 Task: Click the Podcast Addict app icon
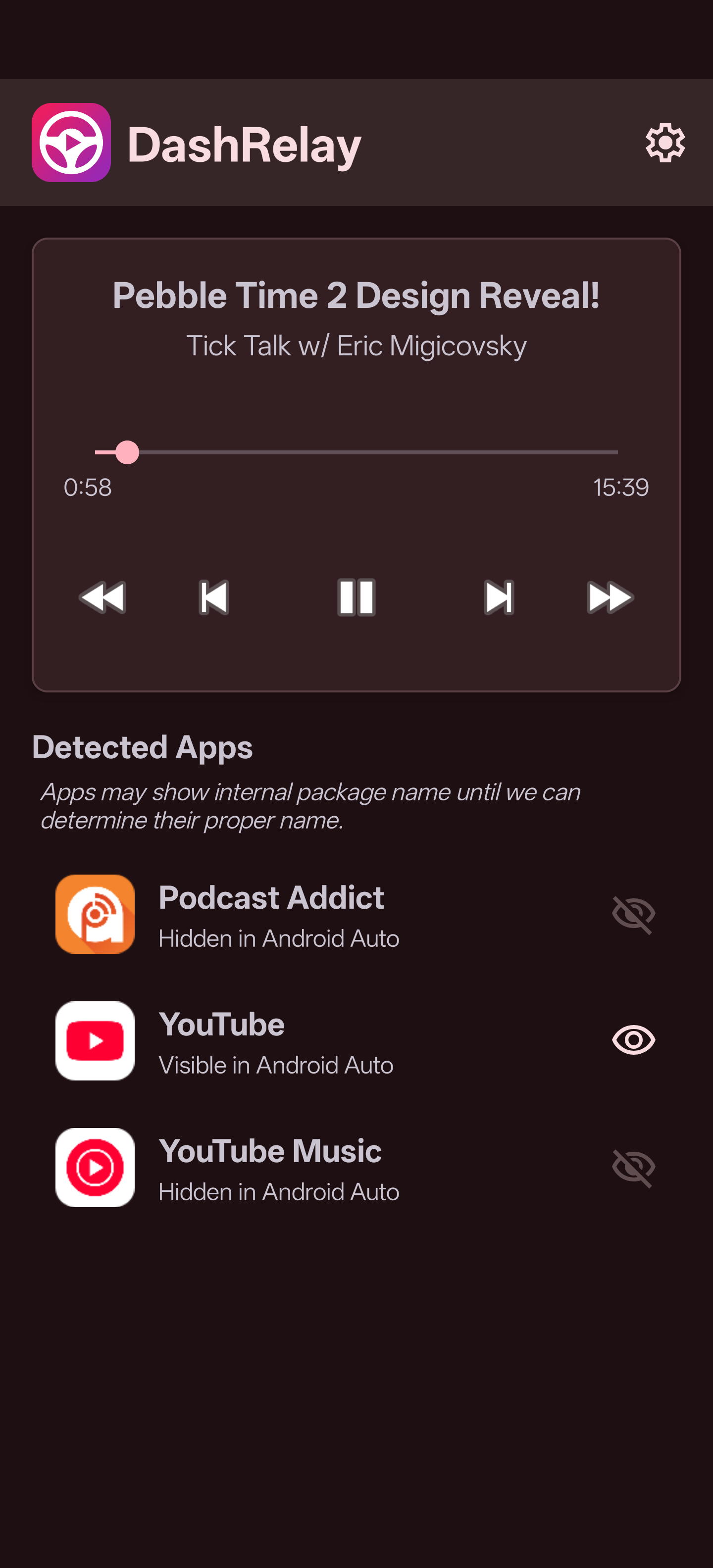tap(95, 914)
